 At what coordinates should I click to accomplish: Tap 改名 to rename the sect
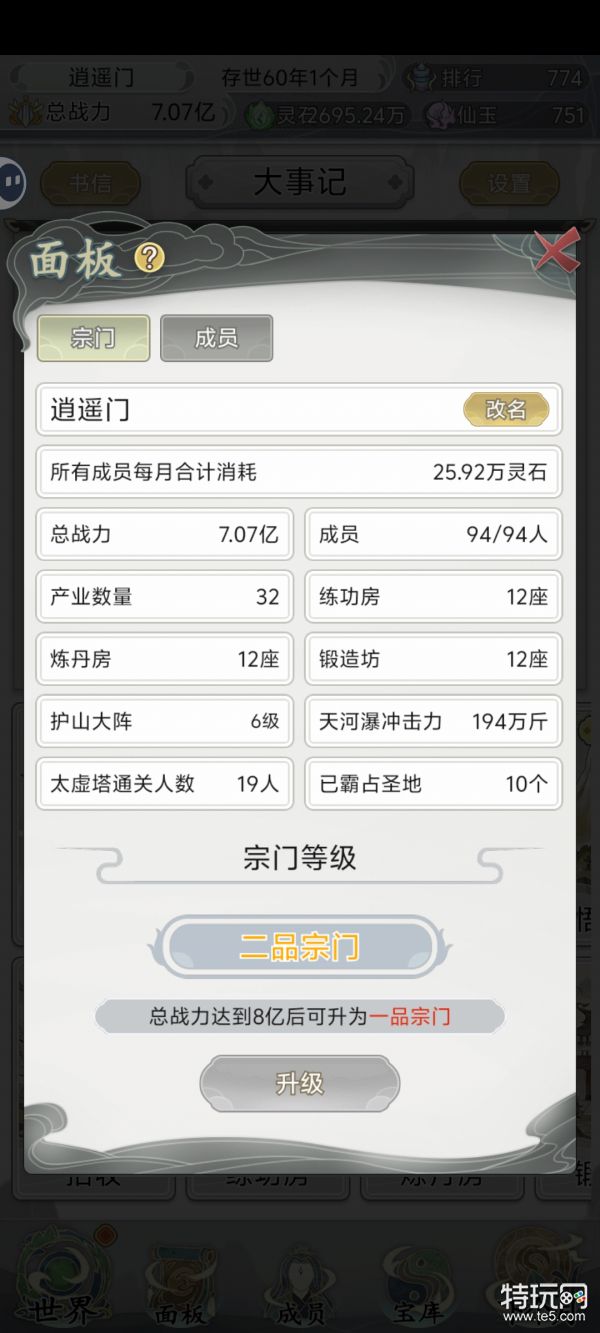506,410
